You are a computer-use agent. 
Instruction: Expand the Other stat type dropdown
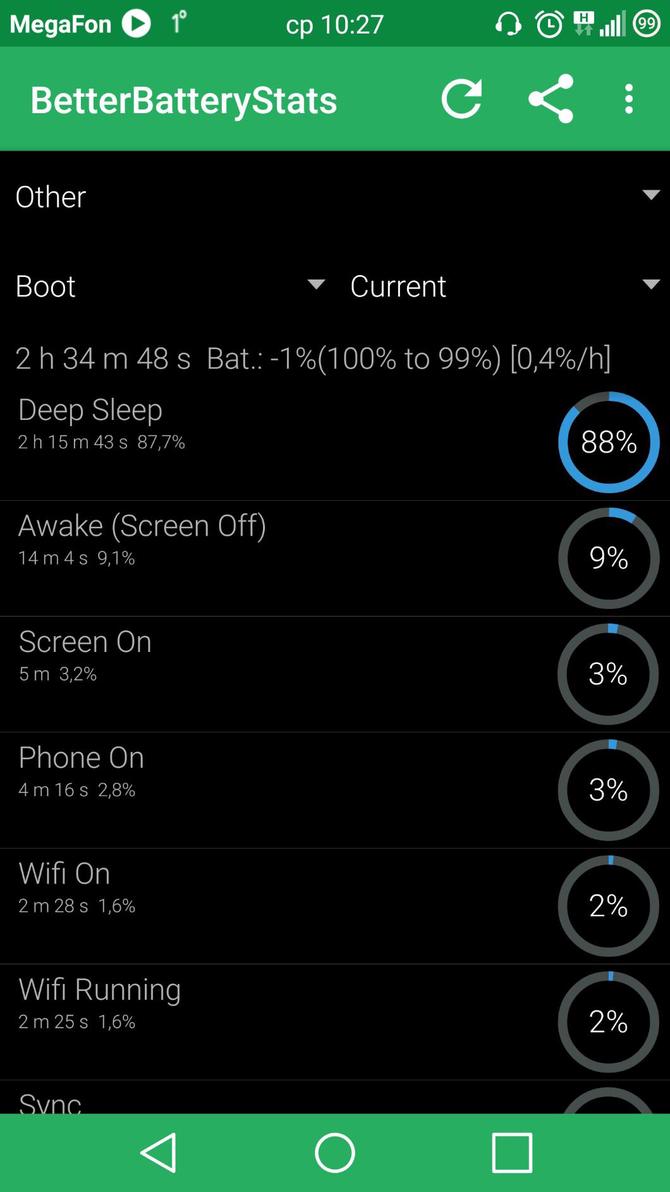335,197
